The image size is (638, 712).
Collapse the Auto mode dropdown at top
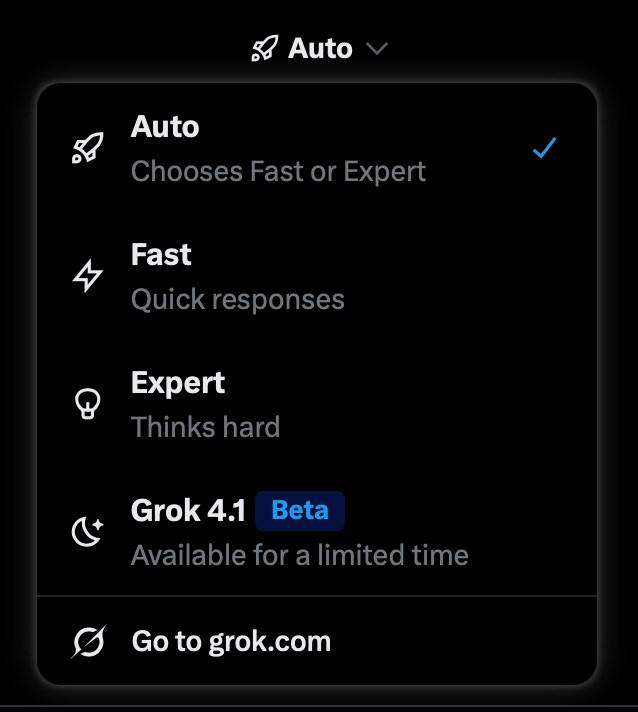pyautogui.click(x=319, y=48)
